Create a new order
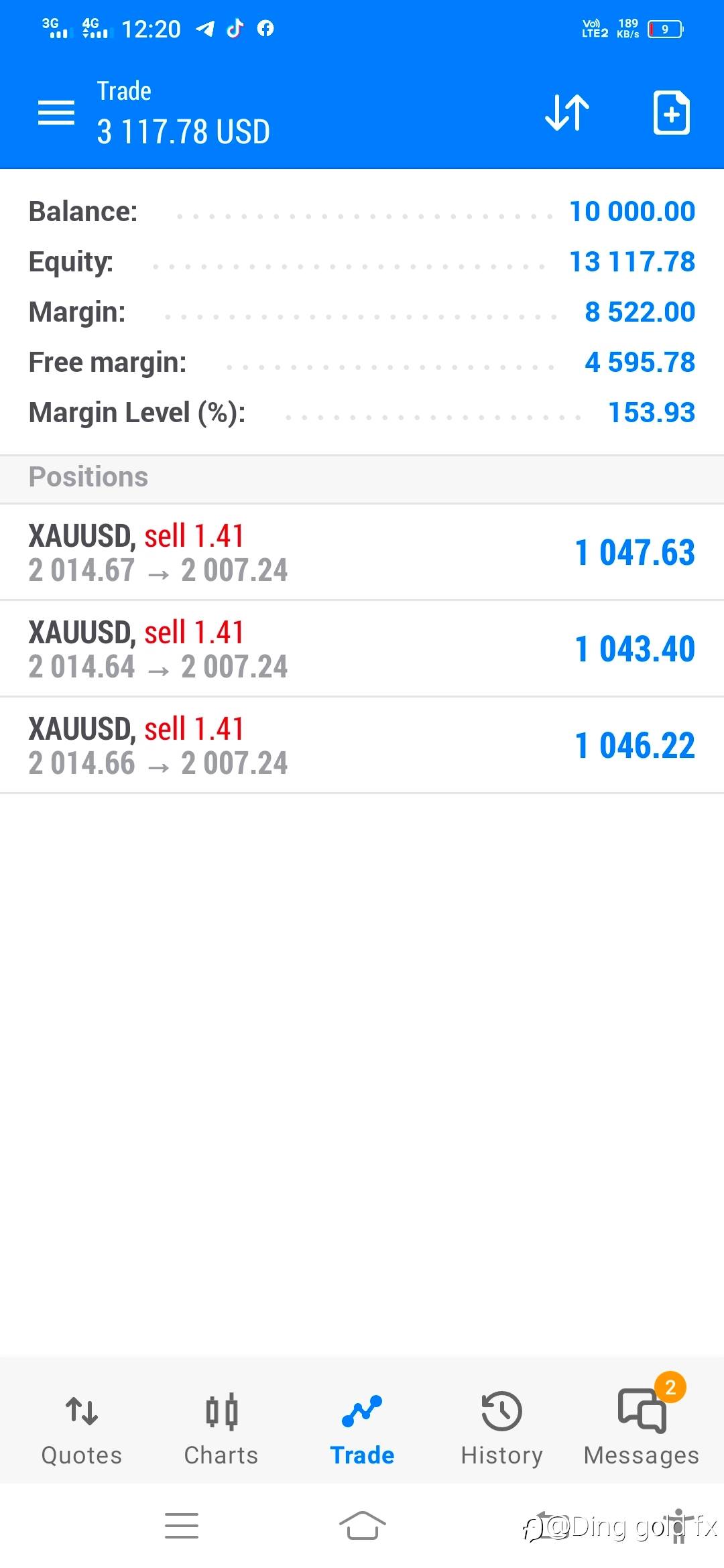The image size is (724, 1568). coord(671,113)
